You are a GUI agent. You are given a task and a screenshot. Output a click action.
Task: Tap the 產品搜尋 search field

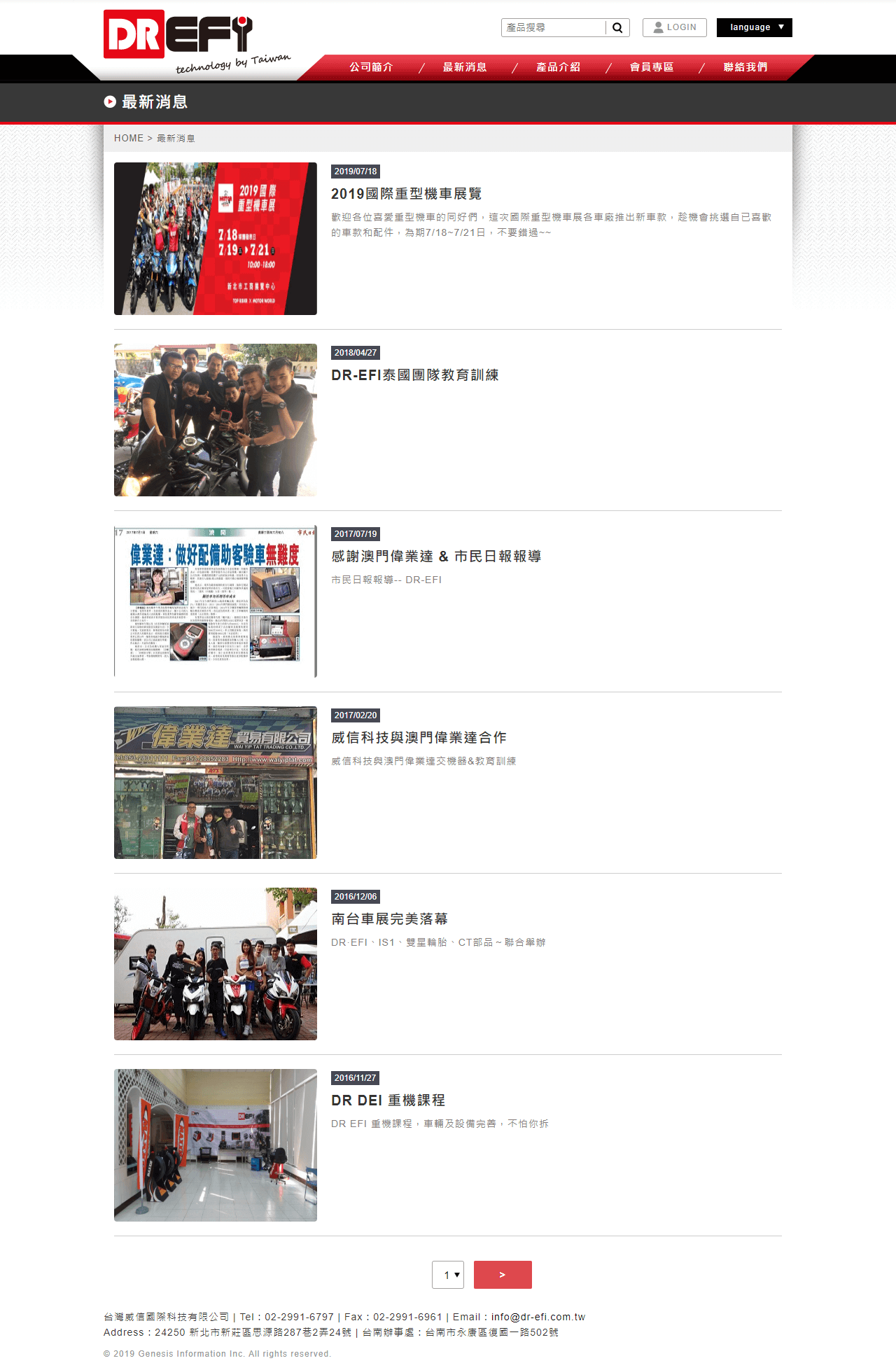coord(553,27)
